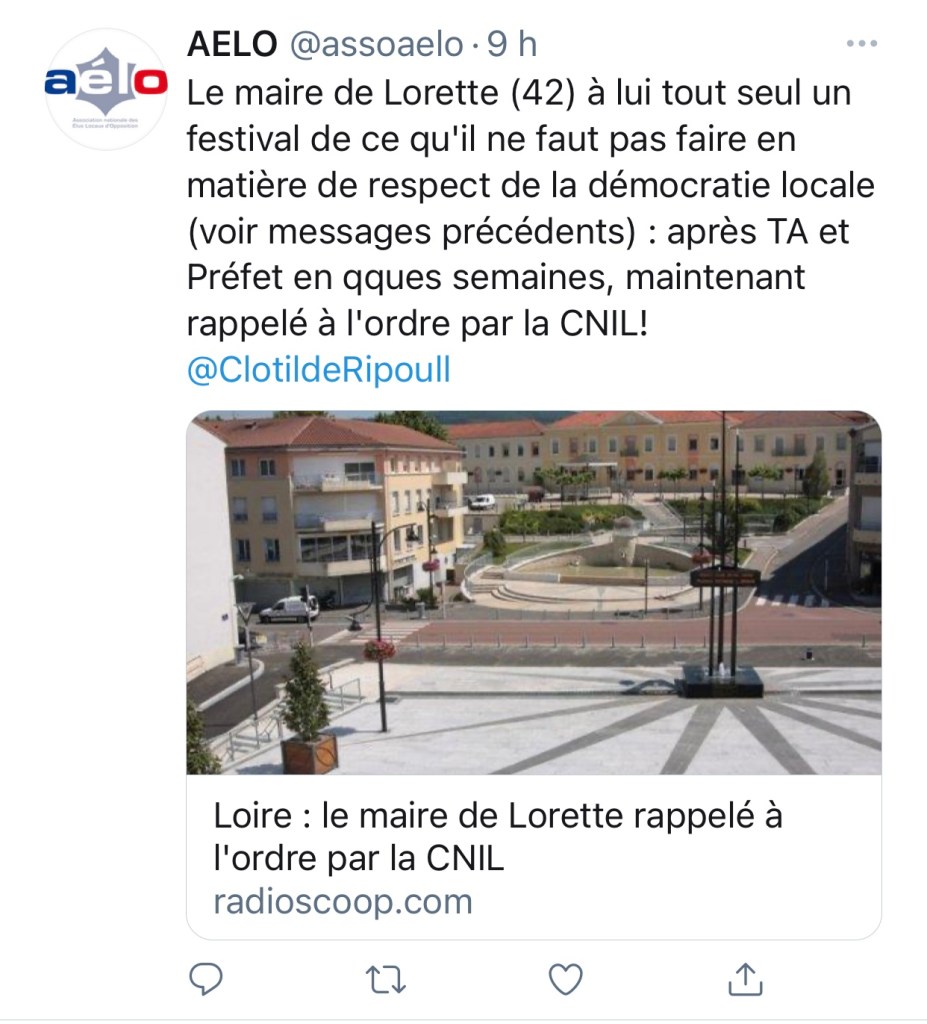Open the AELO profile avatar
The width and height of the screenshot is (927, 1024).
click(x=105, y=89)
